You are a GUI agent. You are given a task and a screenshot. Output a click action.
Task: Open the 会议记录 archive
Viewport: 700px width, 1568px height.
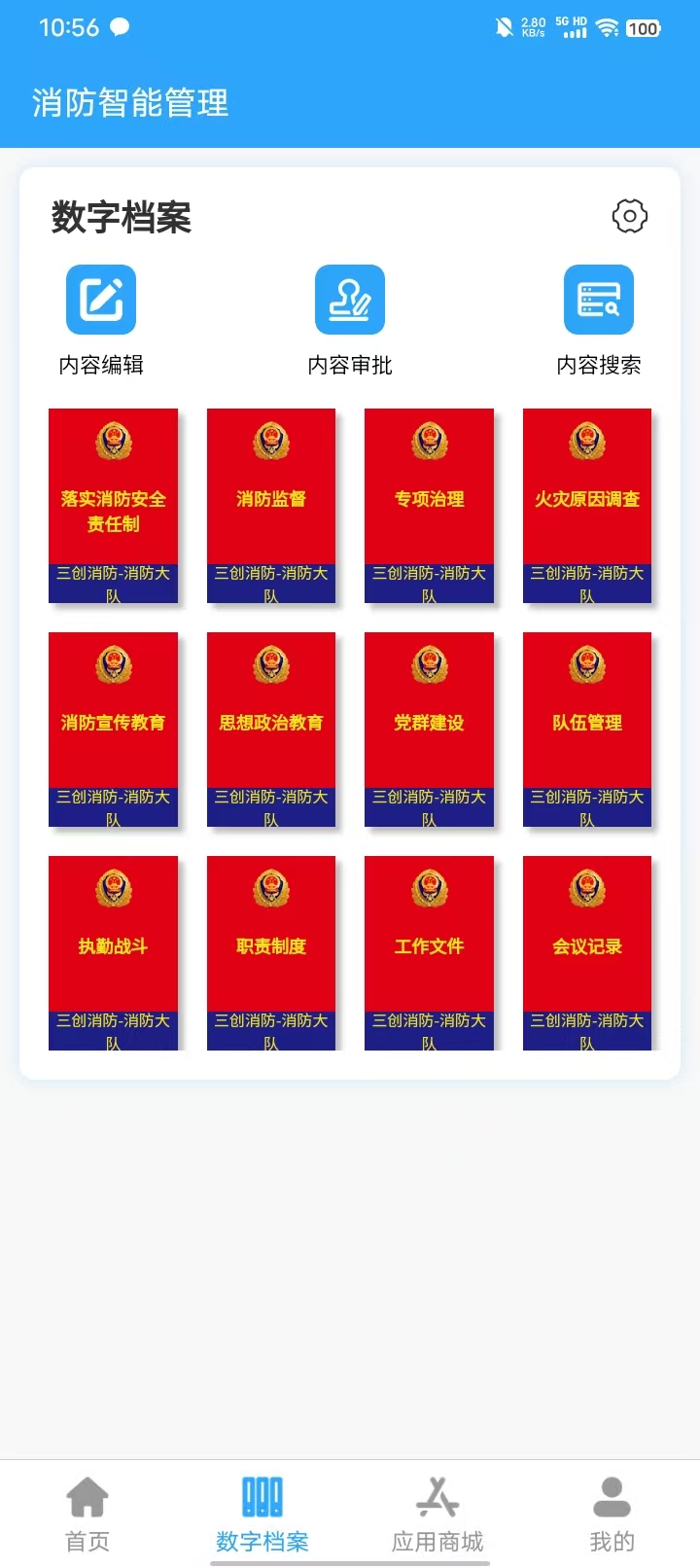click(x=587, y=953)
